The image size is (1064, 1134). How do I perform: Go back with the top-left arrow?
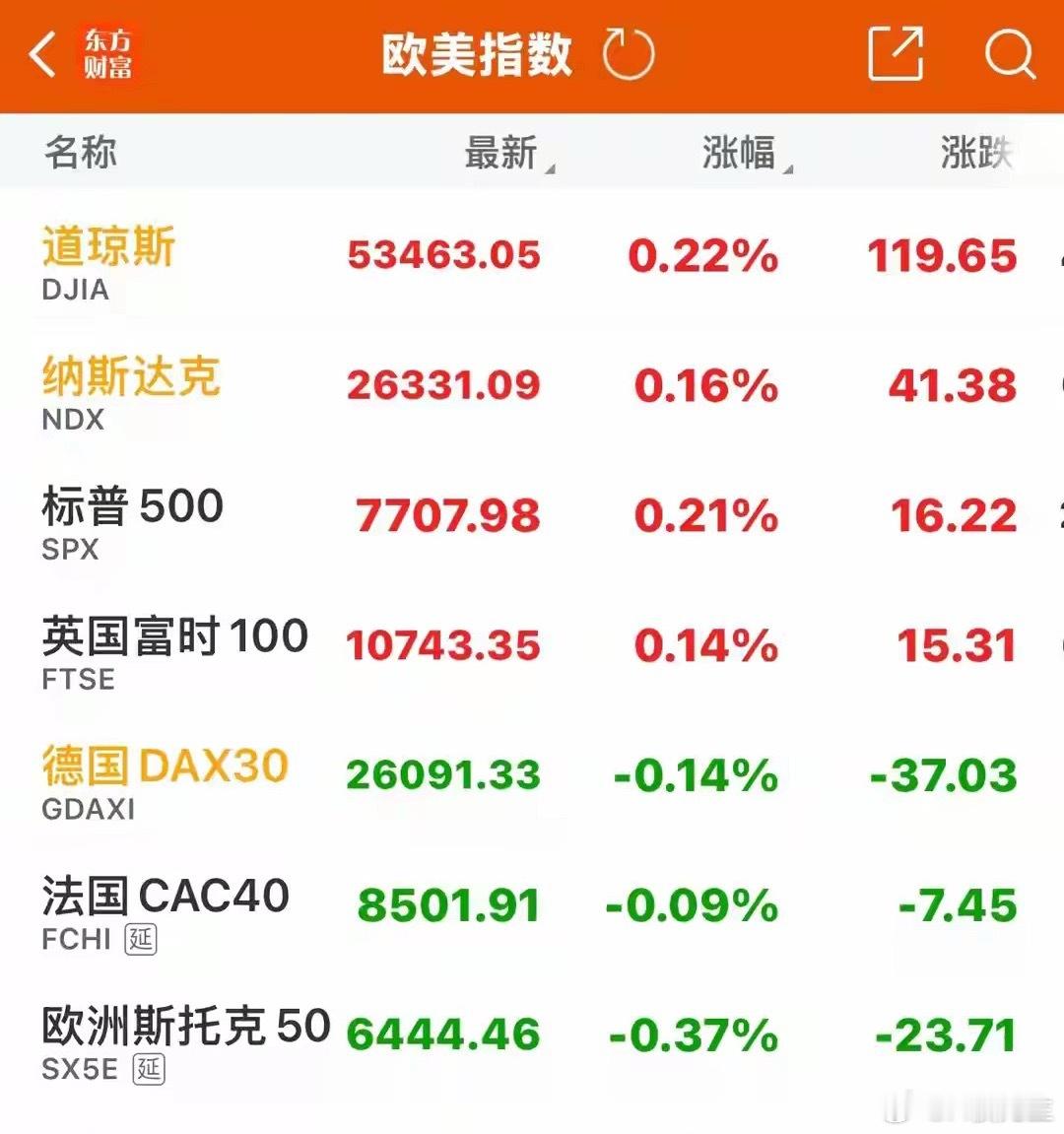pyautogui.click(x=42, y=54)
